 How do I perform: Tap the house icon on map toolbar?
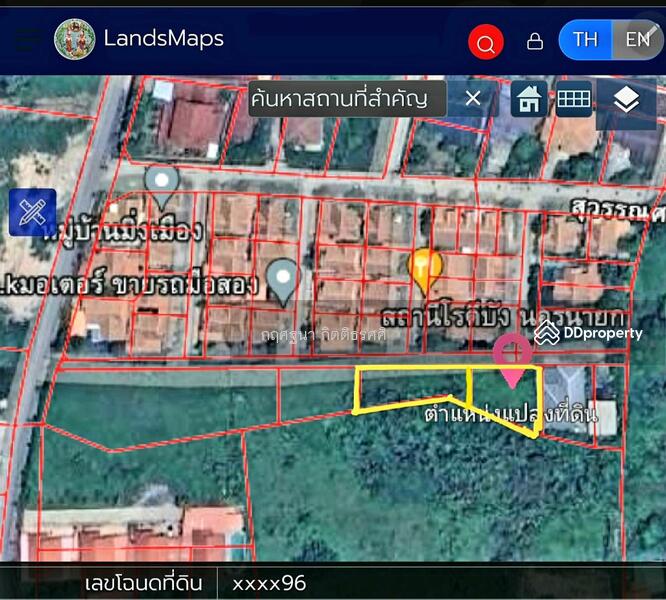[x=529, y=99]
